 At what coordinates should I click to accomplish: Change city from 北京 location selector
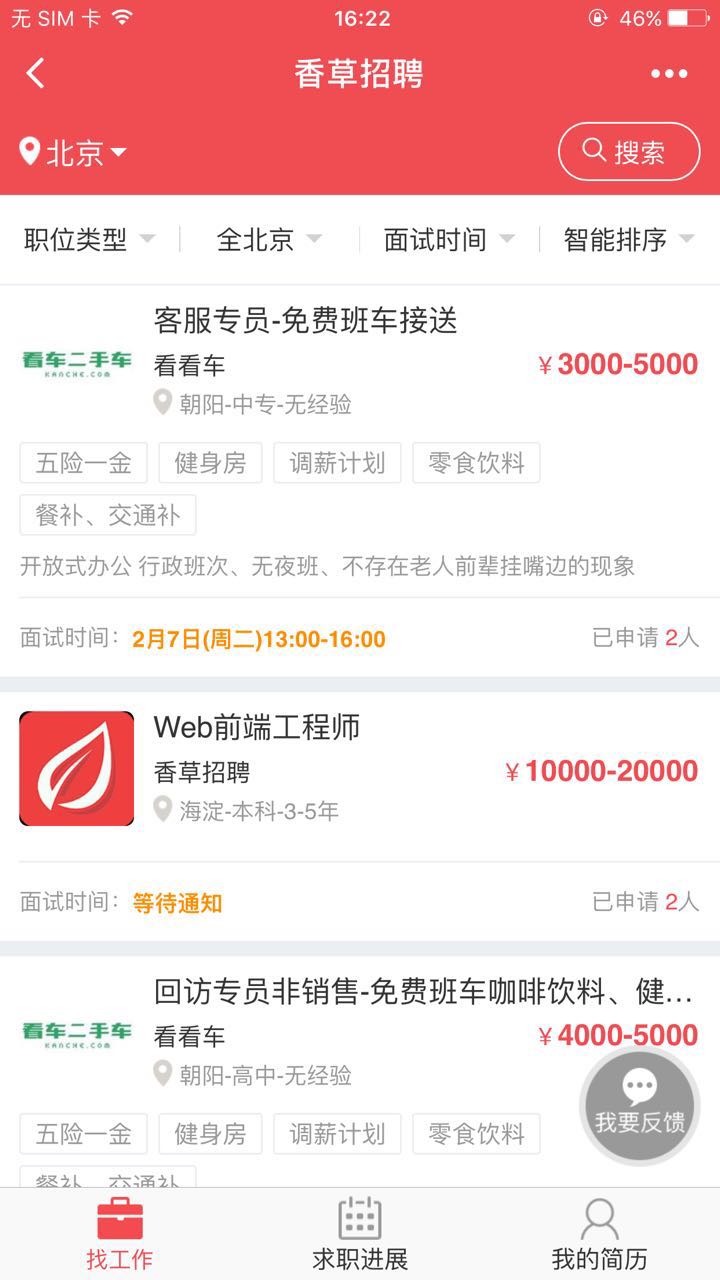coord(74,153)
